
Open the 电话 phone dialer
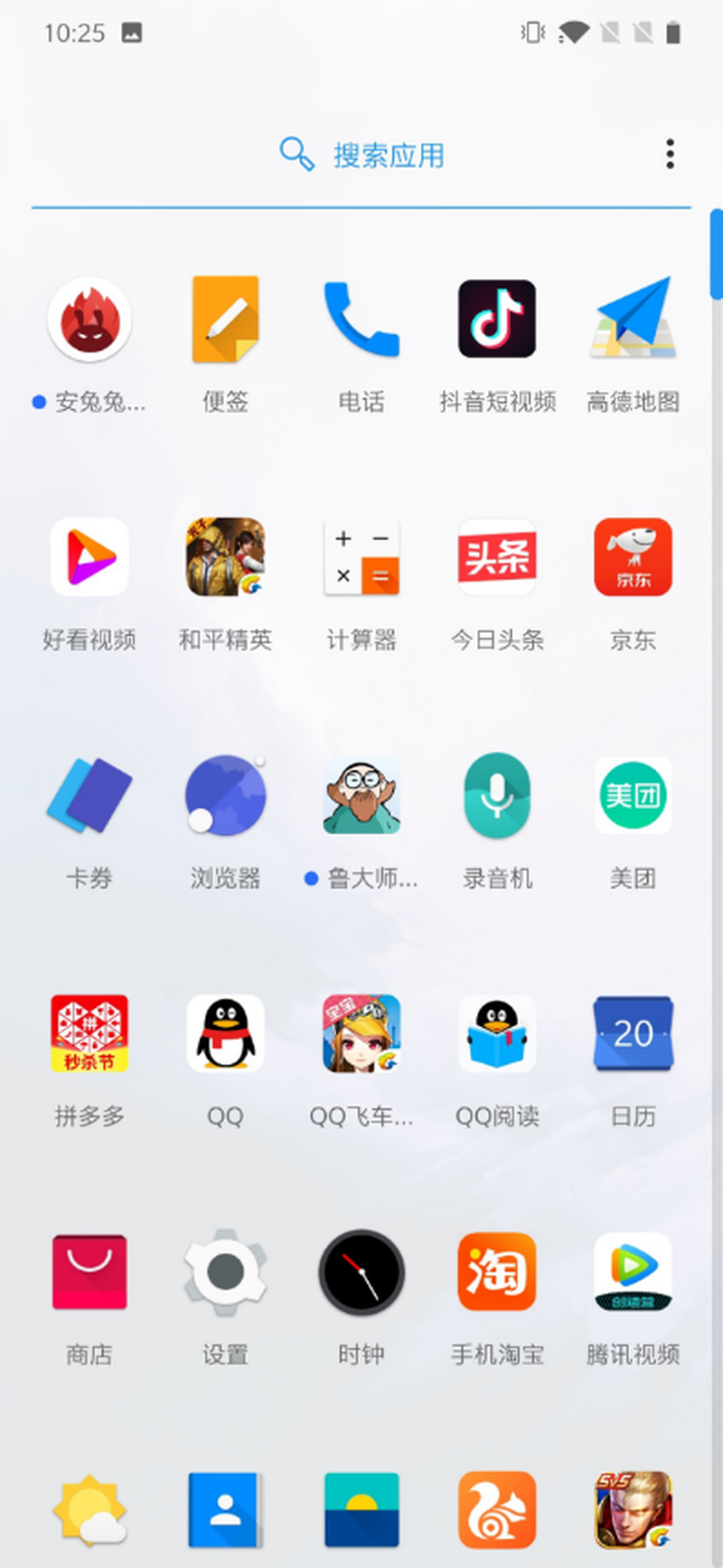tap(361, 320)
